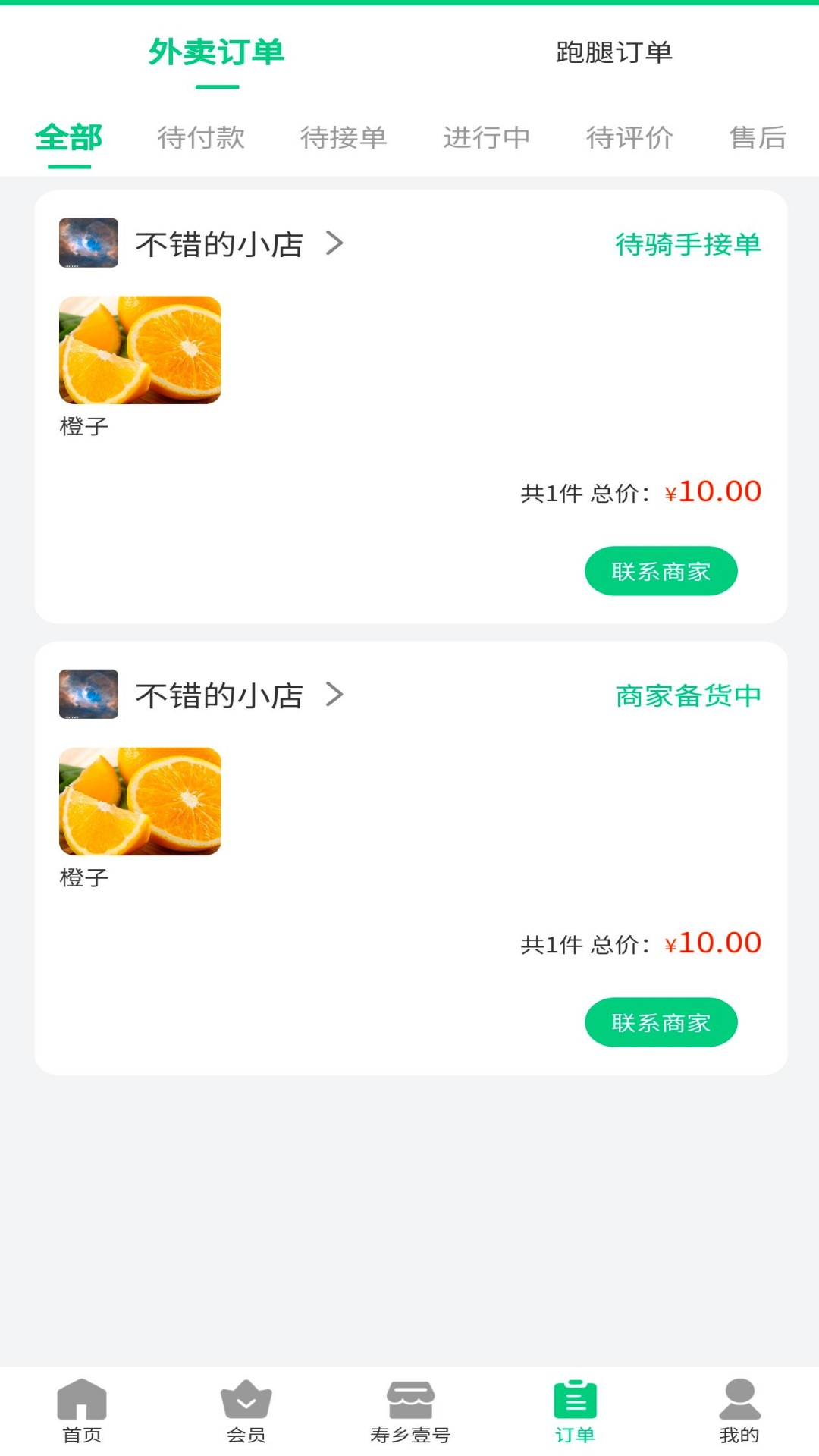Click the store avatar on the 待骑手接单 order
Screen dimensions: 819x1456
89,243
